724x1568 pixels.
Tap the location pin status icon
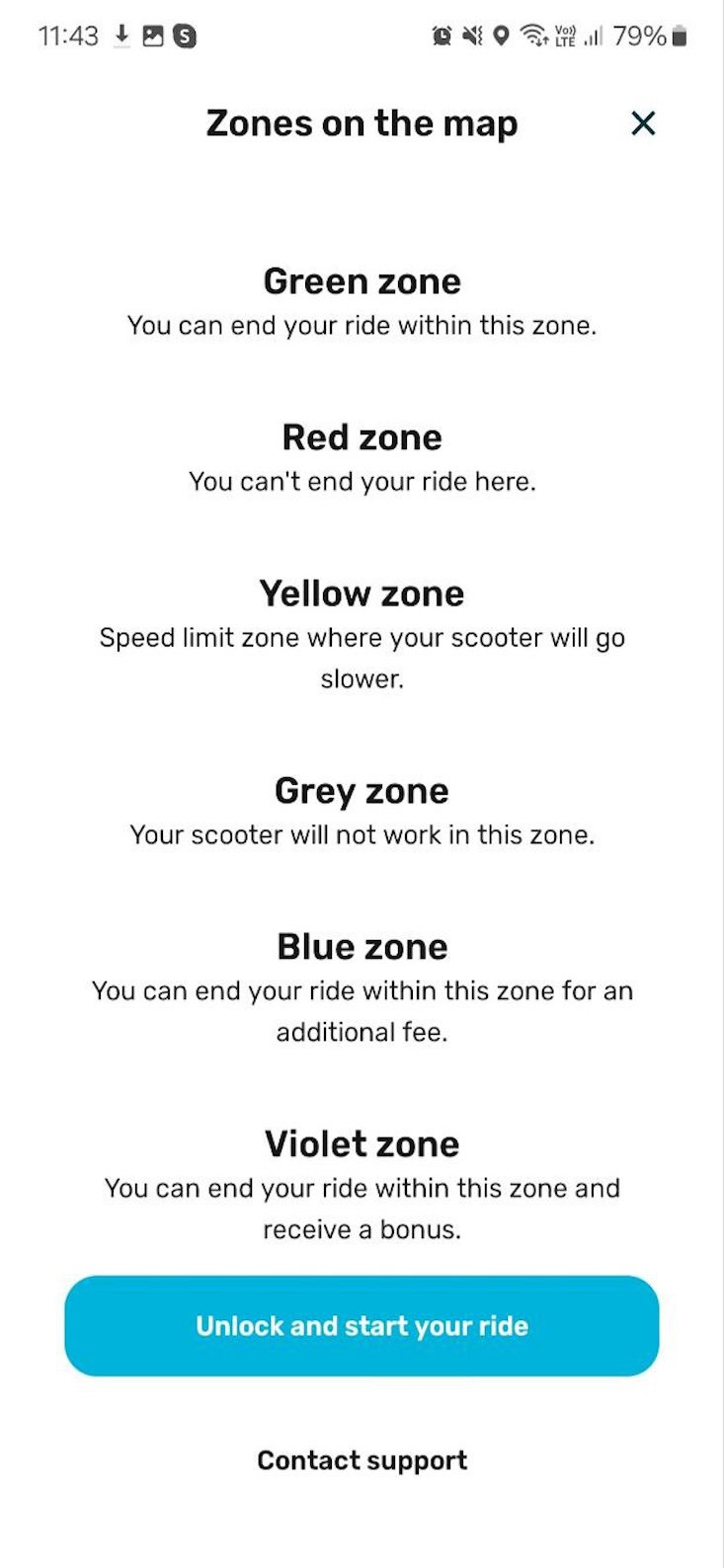pyautogui.click(x=502, y=36)
